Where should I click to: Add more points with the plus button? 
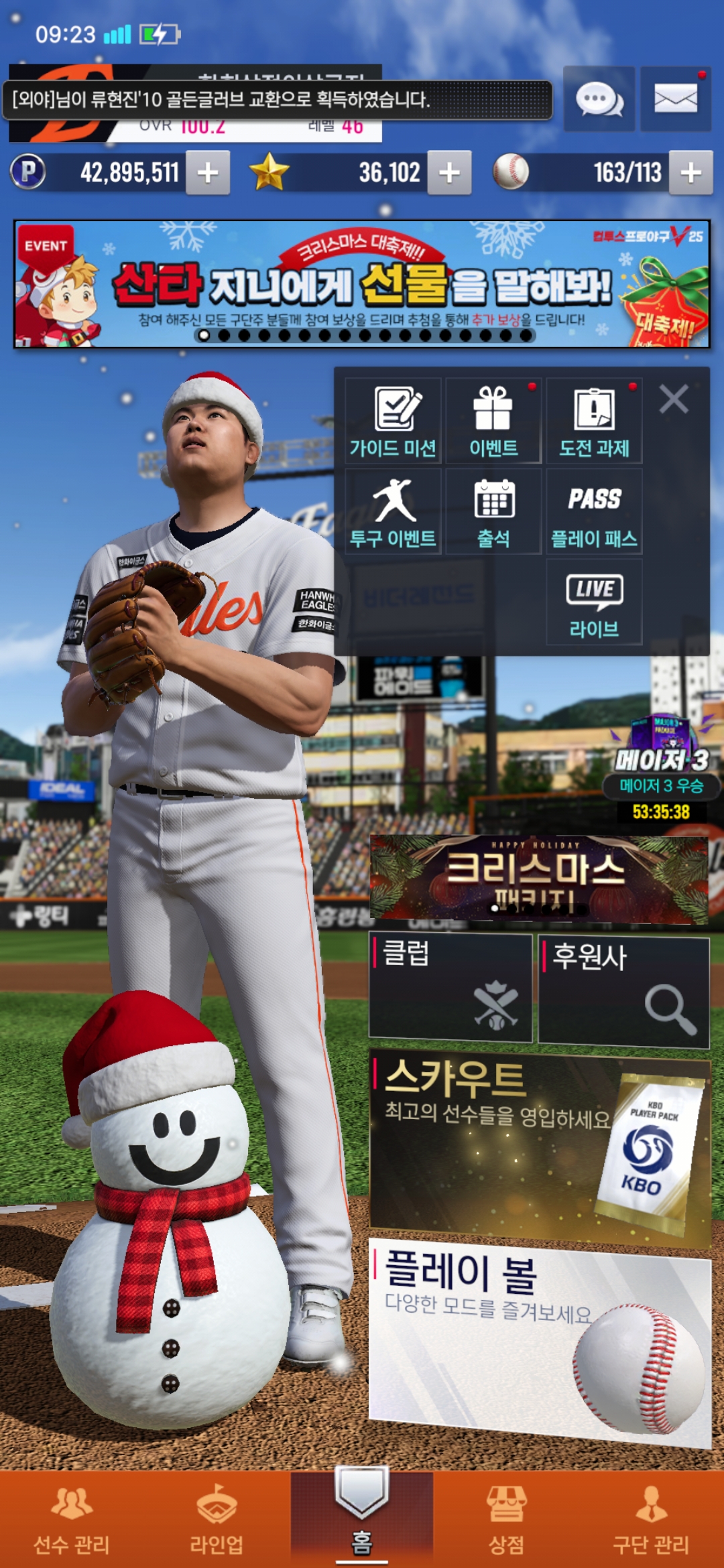pos(208,173)
